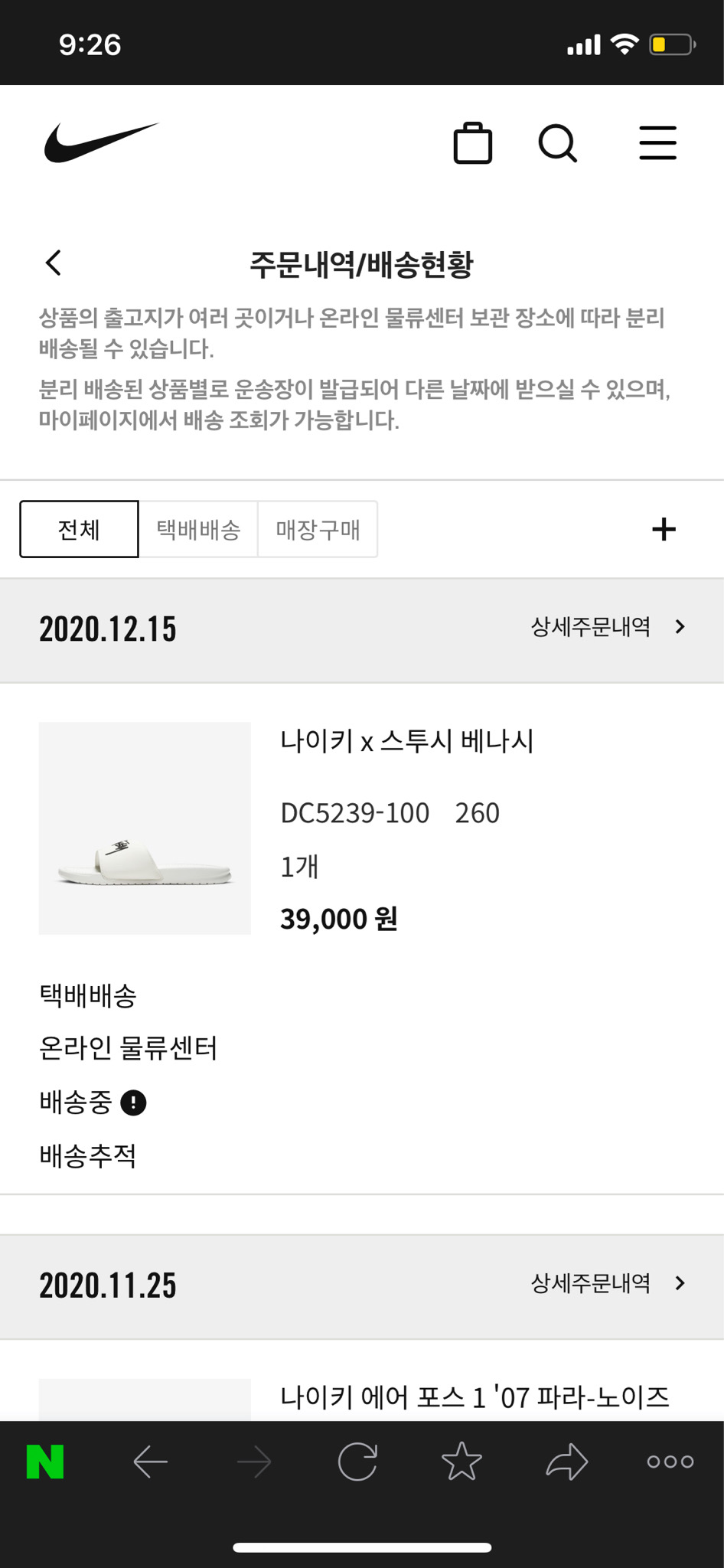Refresh the page
Viewport: 724px width, 1568px height.
coord(357,1460)
